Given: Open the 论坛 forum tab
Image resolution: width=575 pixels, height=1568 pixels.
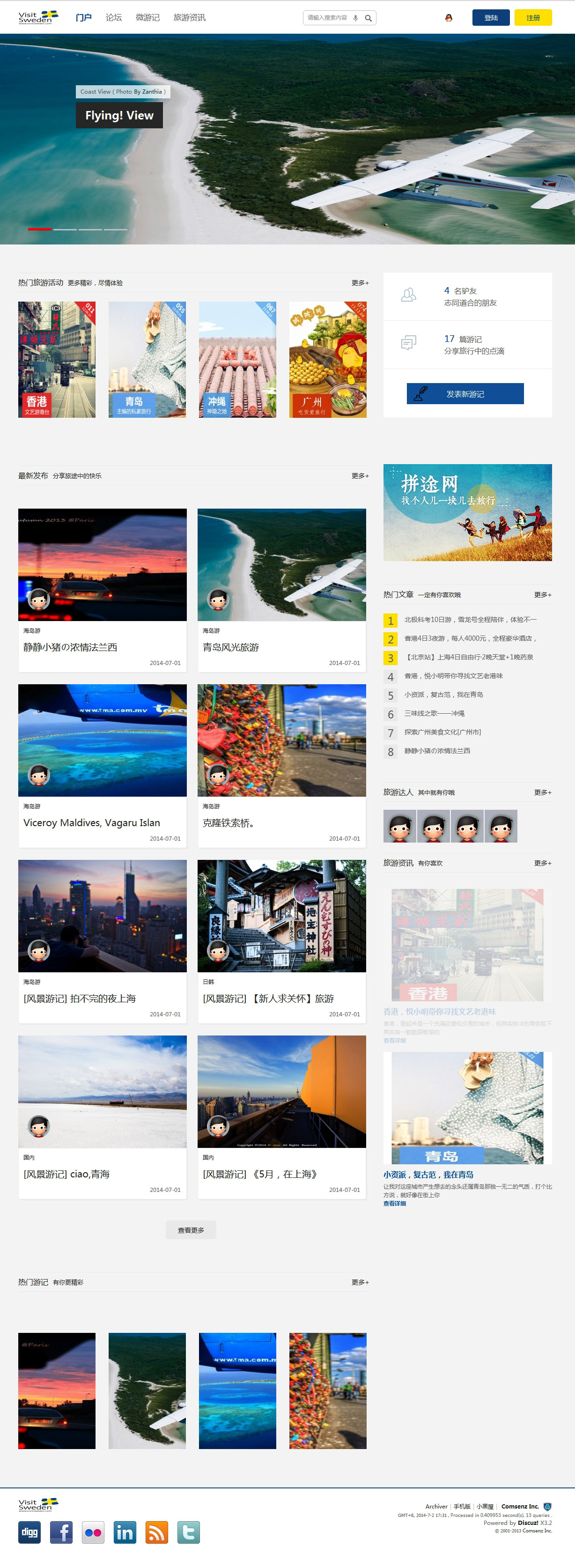Looking at the screenshot, I should pyautogui.click(x=113, y=18).
